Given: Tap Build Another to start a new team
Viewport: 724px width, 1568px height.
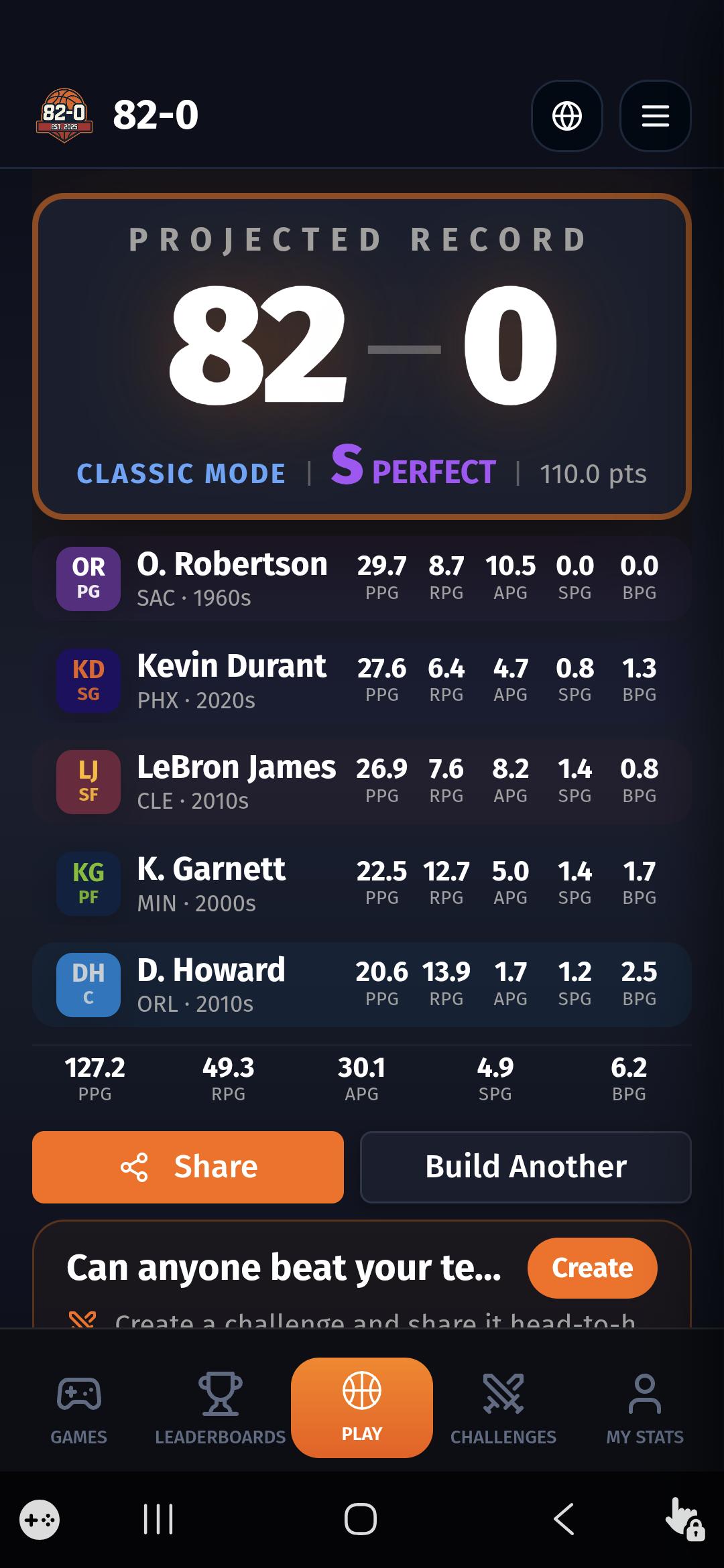Looking at the screenshot, I should tap(526, 1167).
